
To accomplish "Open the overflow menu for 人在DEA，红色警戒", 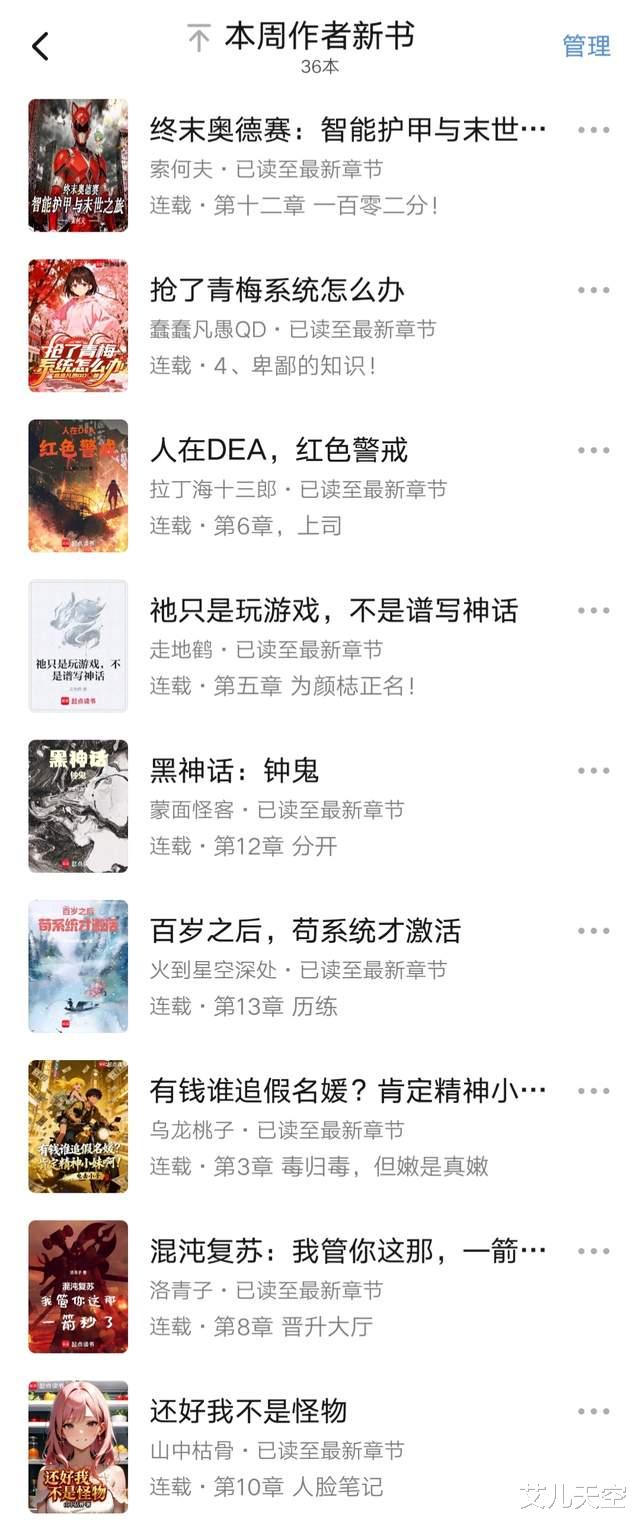I will pos(593,450).
